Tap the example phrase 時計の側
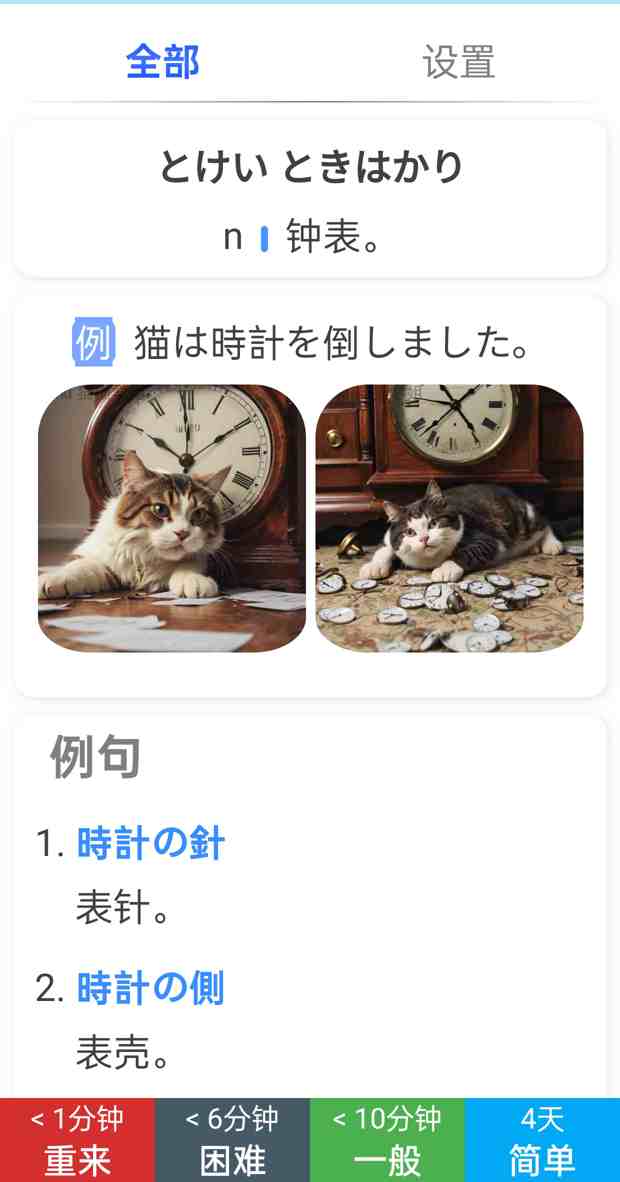 (151, 988)
